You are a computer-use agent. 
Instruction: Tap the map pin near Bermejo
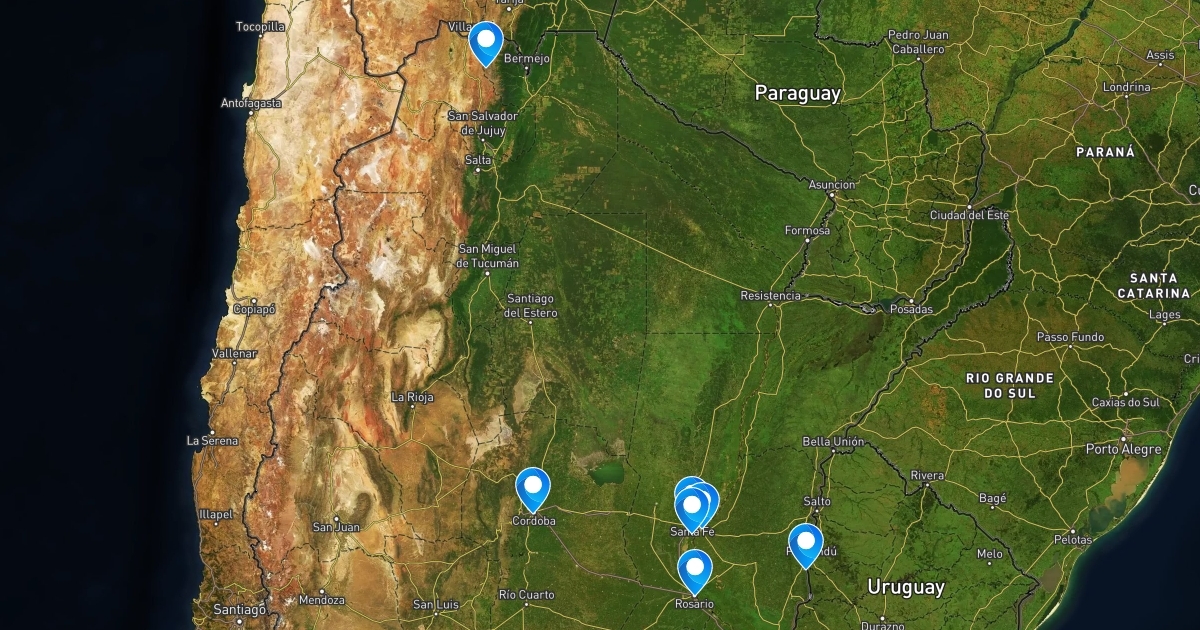click(x=486, y=41)
